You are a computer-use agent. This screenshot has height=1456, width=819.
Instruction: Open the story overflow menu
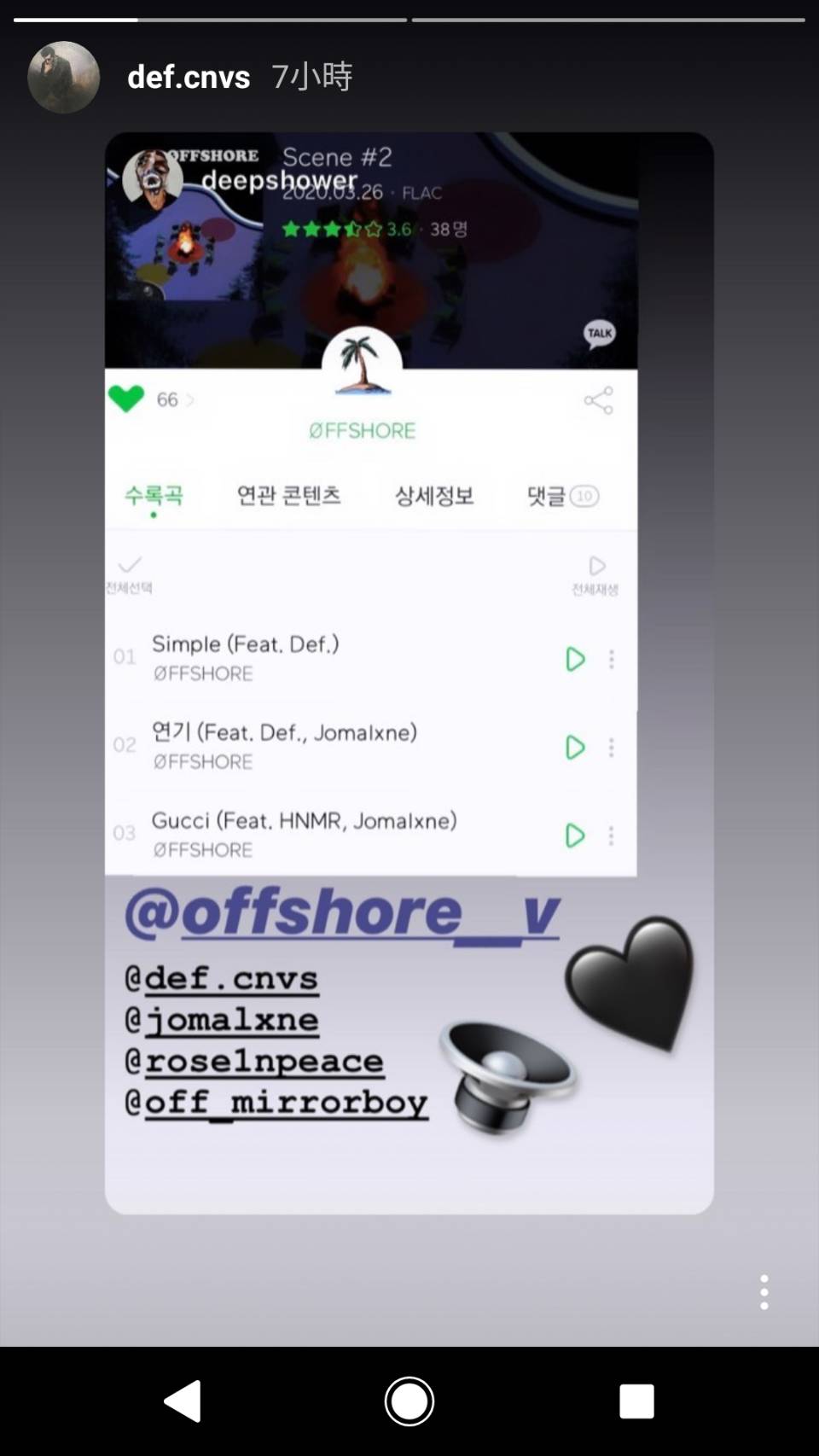click(764, 1292)
